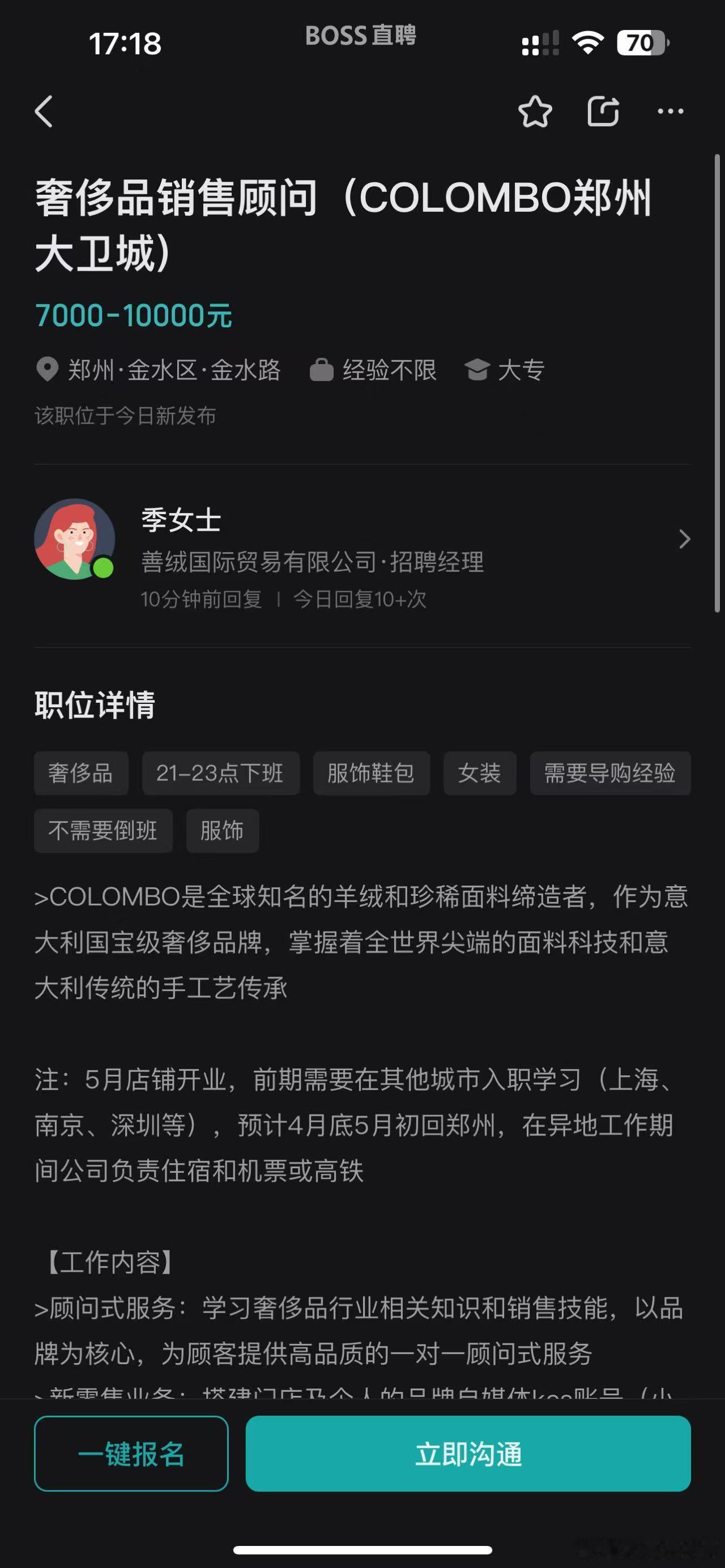Select the 不需要倒班 tag
This screenshot has height=1568, width=725.
coord(103,830)
